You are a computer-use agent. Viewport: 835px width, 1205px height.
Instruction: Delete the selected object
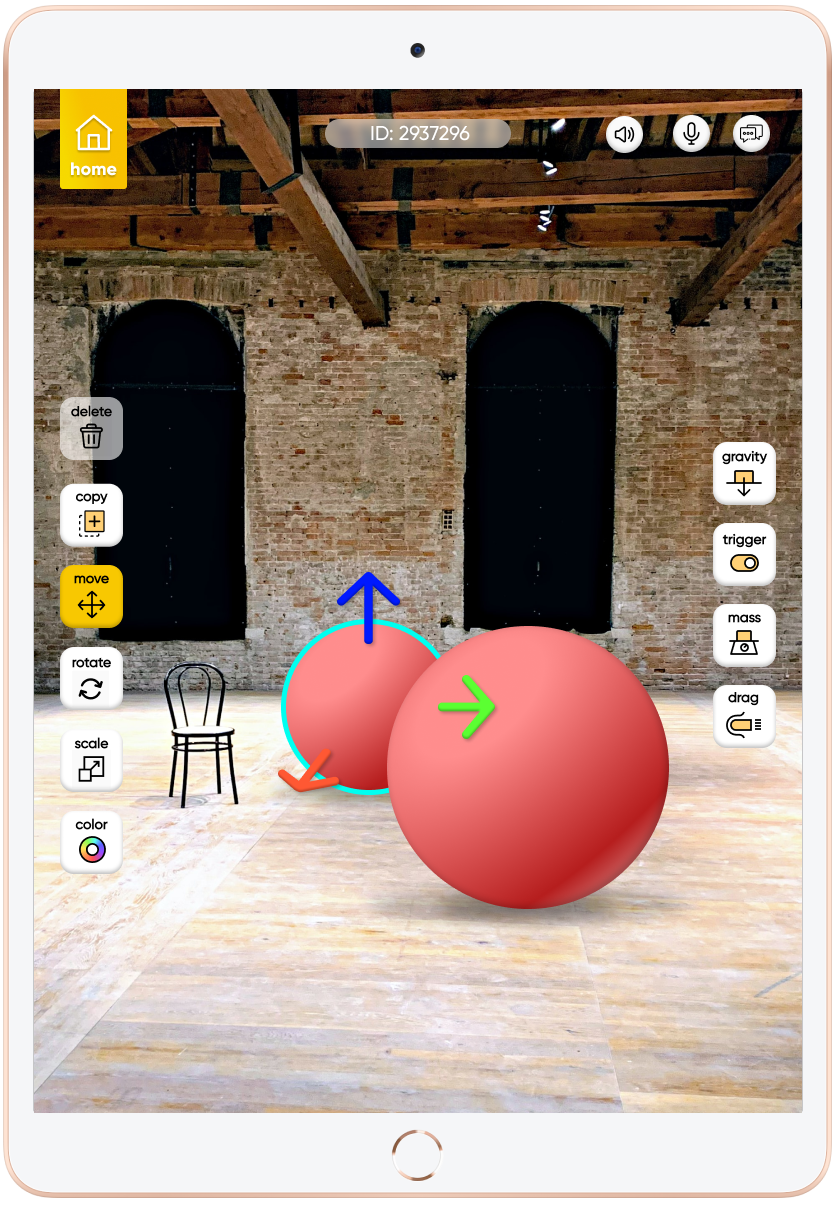pos(91,428)
